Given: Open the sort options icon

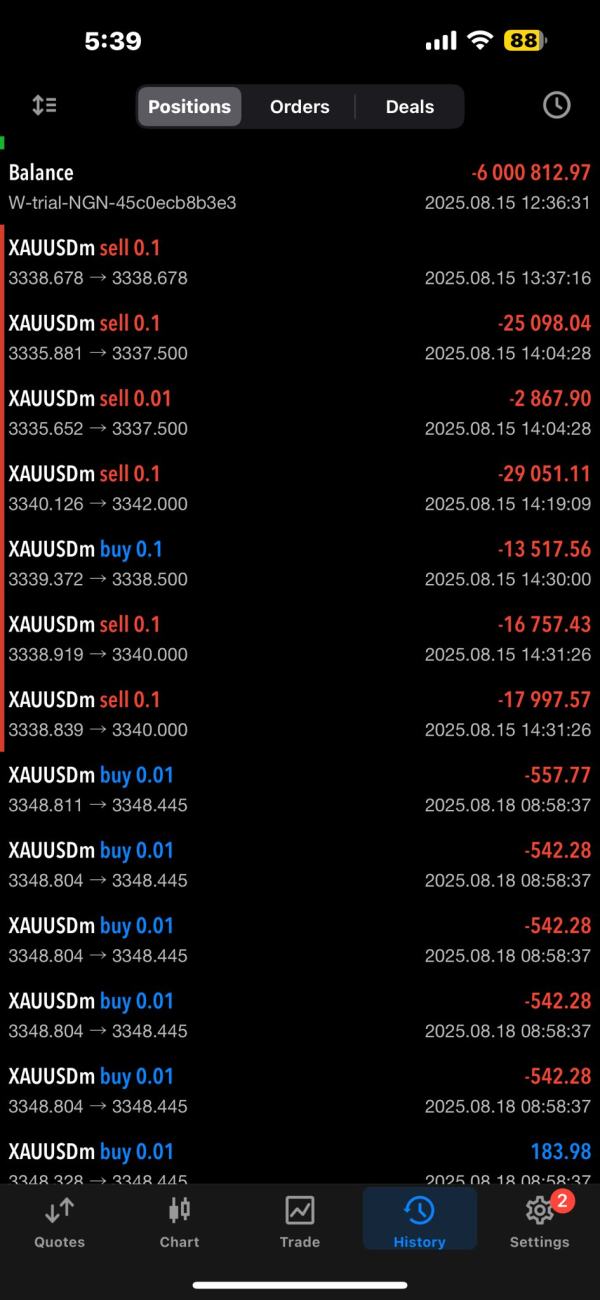Looking at the screenshot, I should tap(44, 106).
